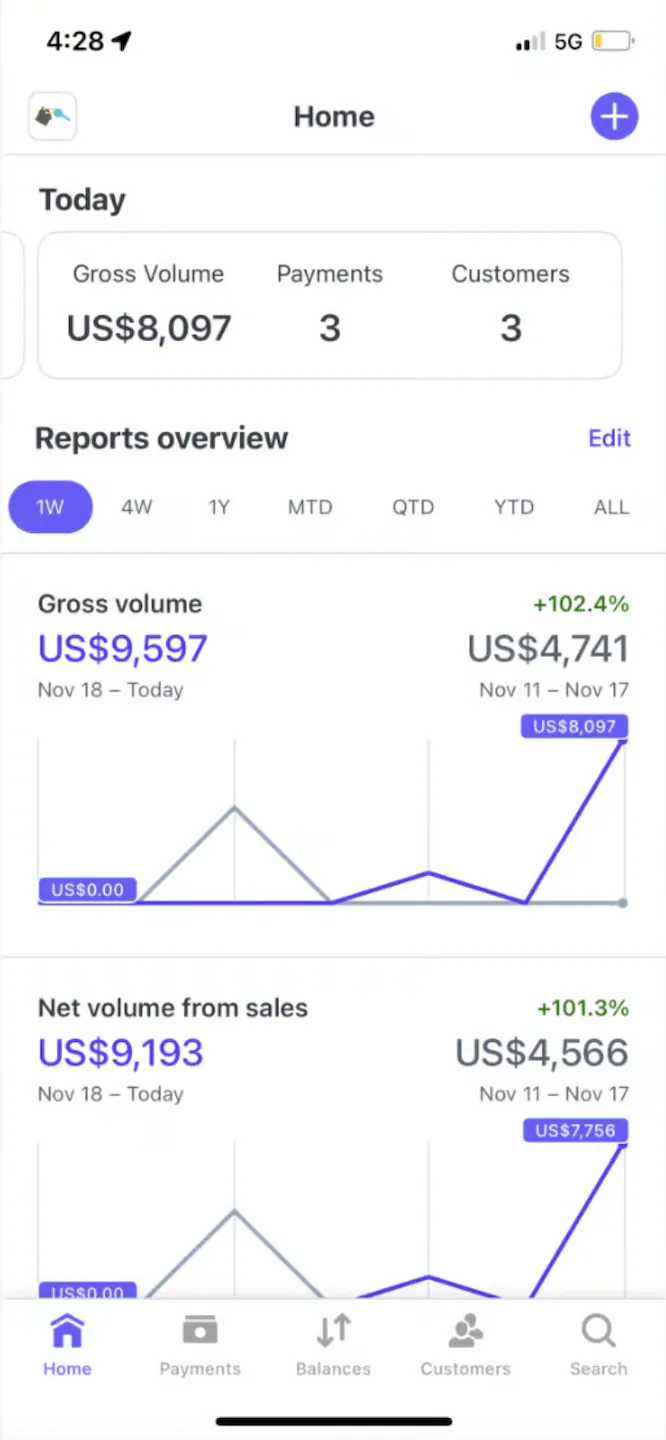Tap the plus button to create new
The height and width of the screenshot is (1440, 666).
pos(613,117)
